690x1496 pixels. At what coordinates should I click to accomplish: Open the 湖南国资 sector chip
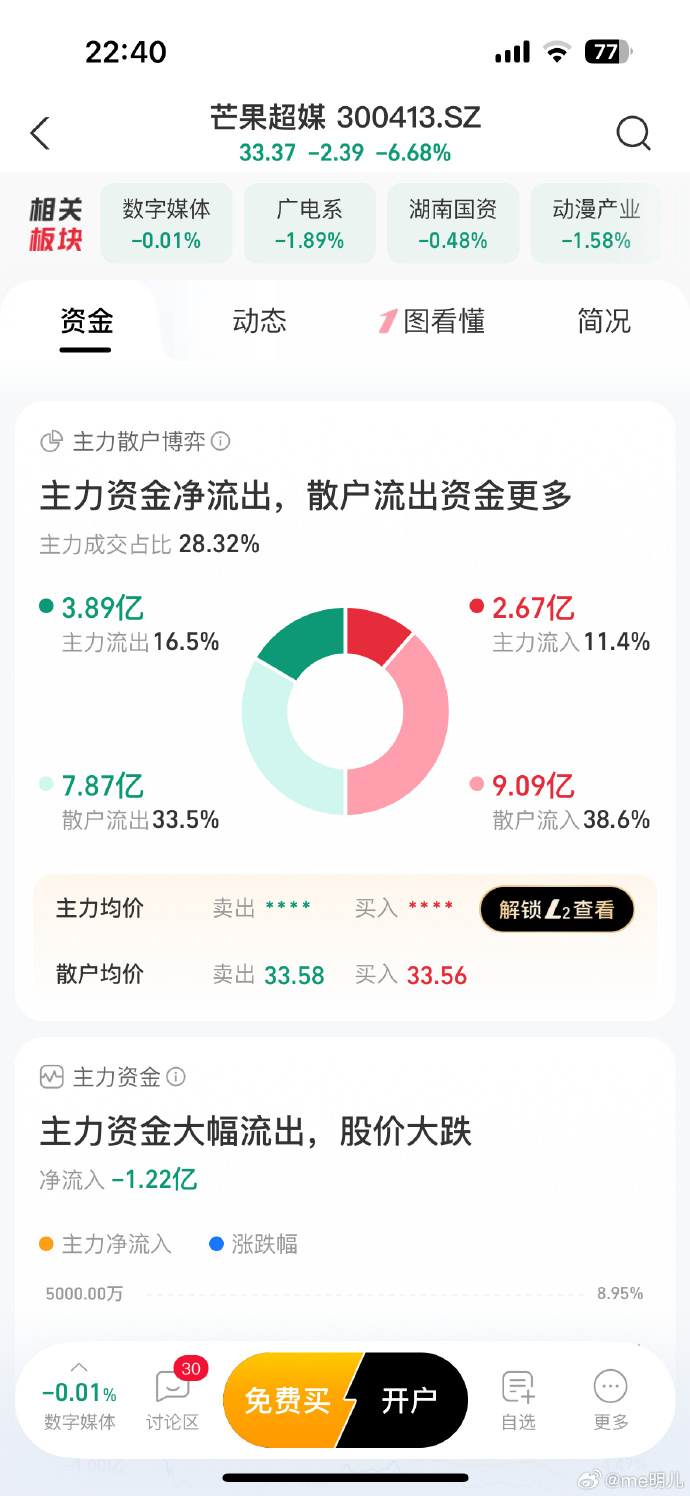pos(452,224)
